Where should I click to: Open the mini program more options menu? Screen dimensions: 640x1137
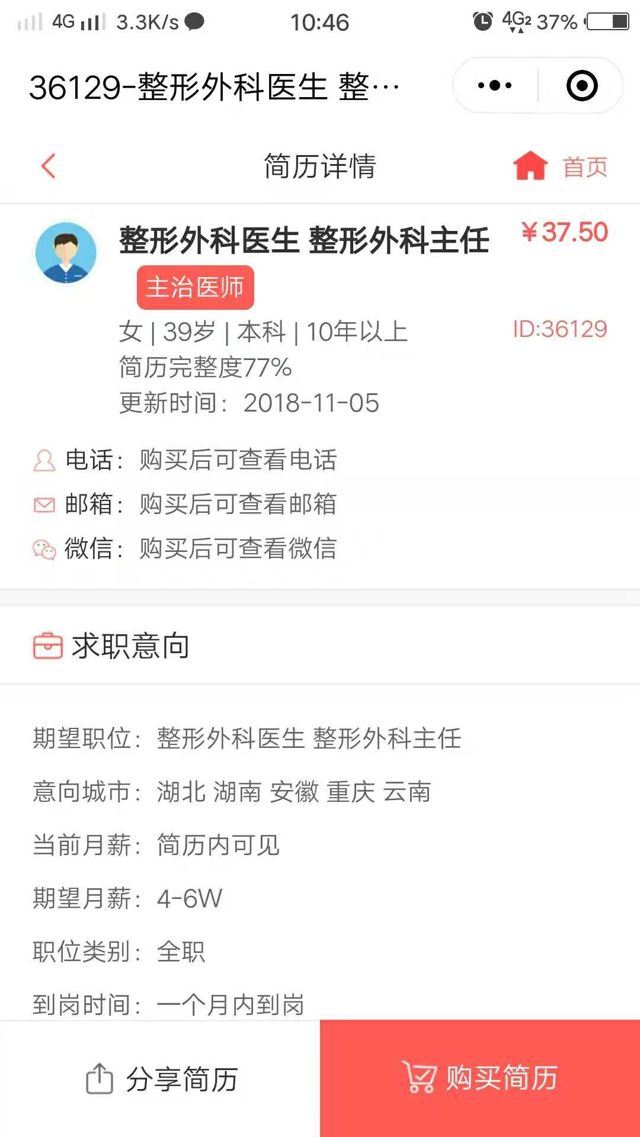coord(494,86)
